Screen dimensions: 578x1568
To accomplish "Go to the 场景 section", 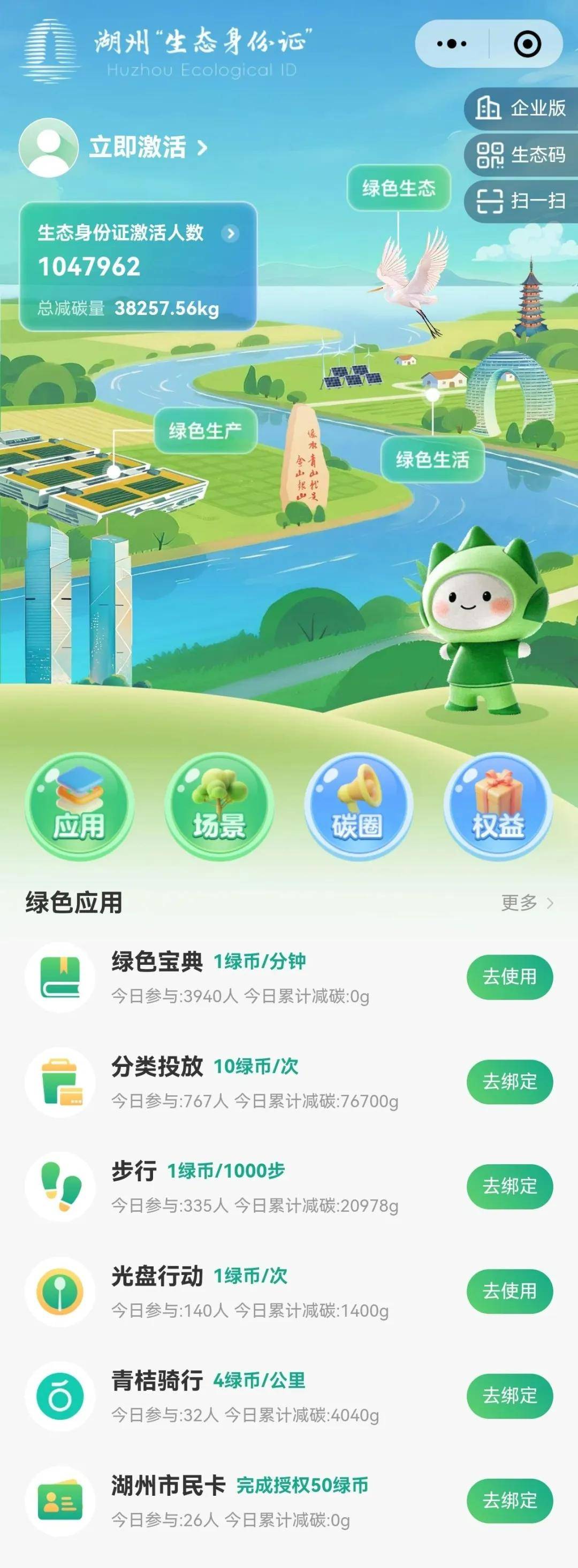I will click(219, 806).
